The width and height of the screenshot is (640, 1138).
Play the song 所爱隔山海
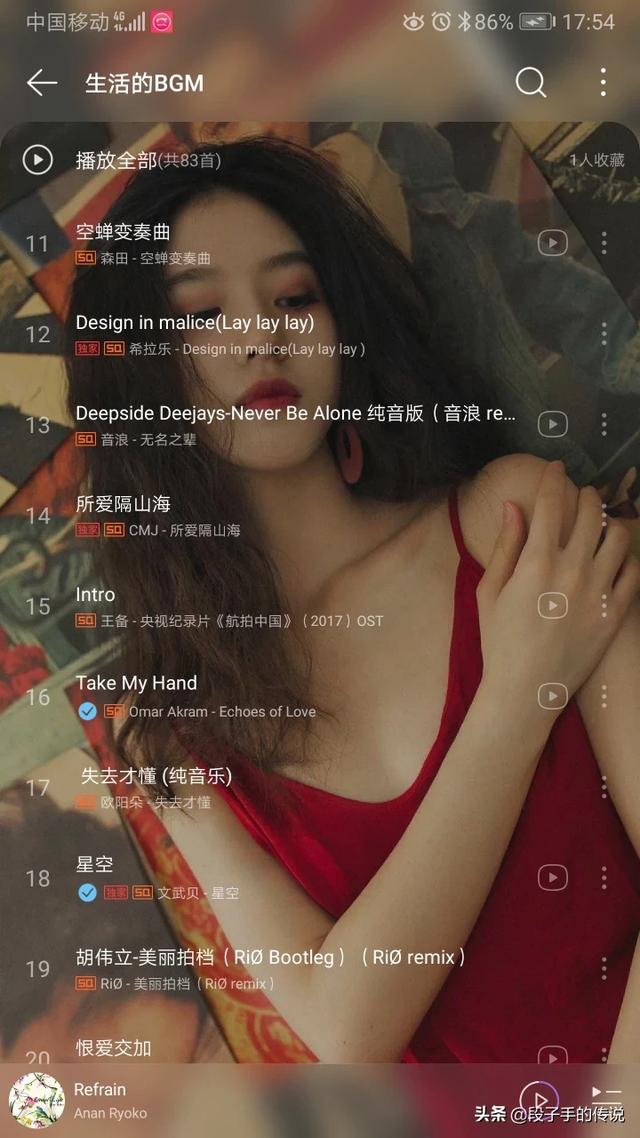coord(250,515)
